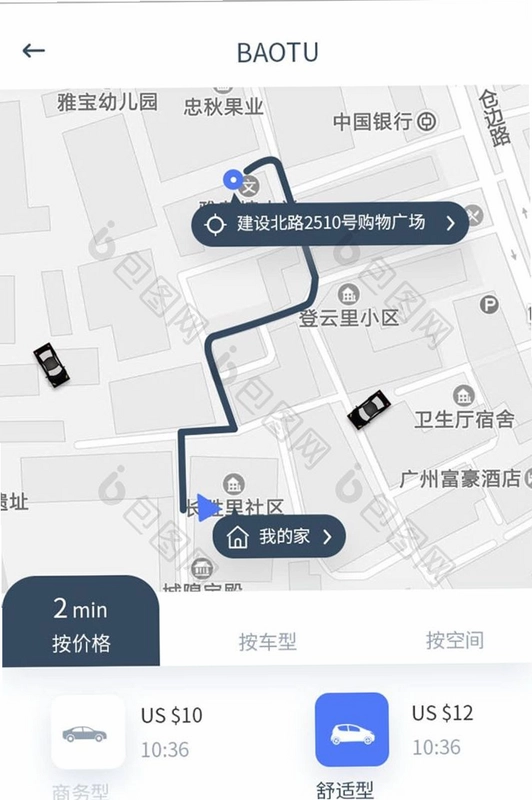Switch to the 按空间 tab
This screenshot has width=532, height=800.
click(x=455, y=640)
